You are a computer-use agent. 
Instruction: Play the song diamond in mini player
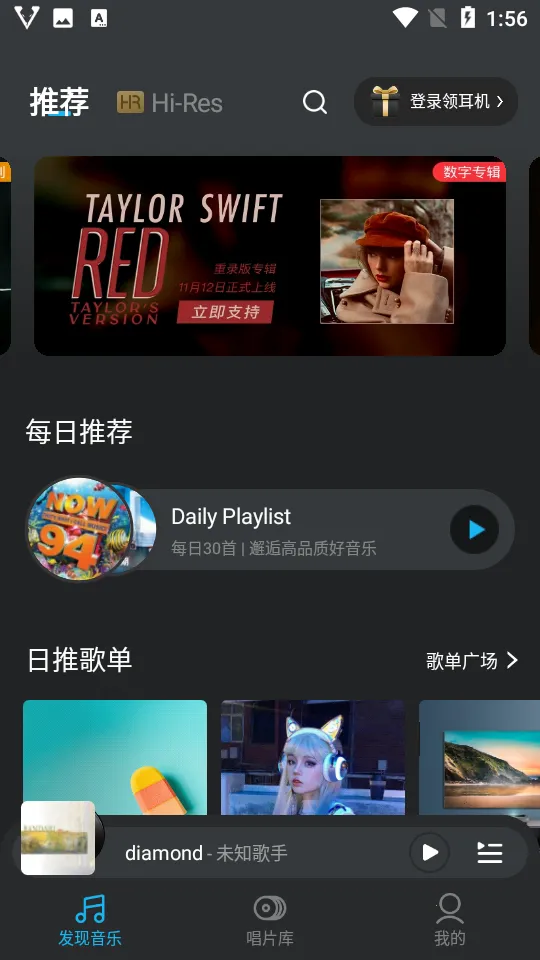click(x=429, y=852)
